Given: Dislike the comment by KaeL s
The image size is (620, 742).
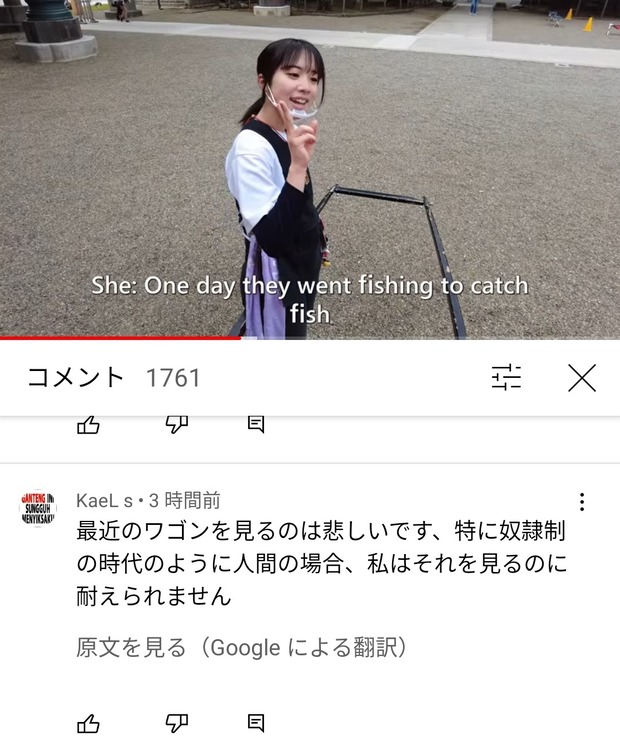Looking at the screenshot, I should [177, 722].
